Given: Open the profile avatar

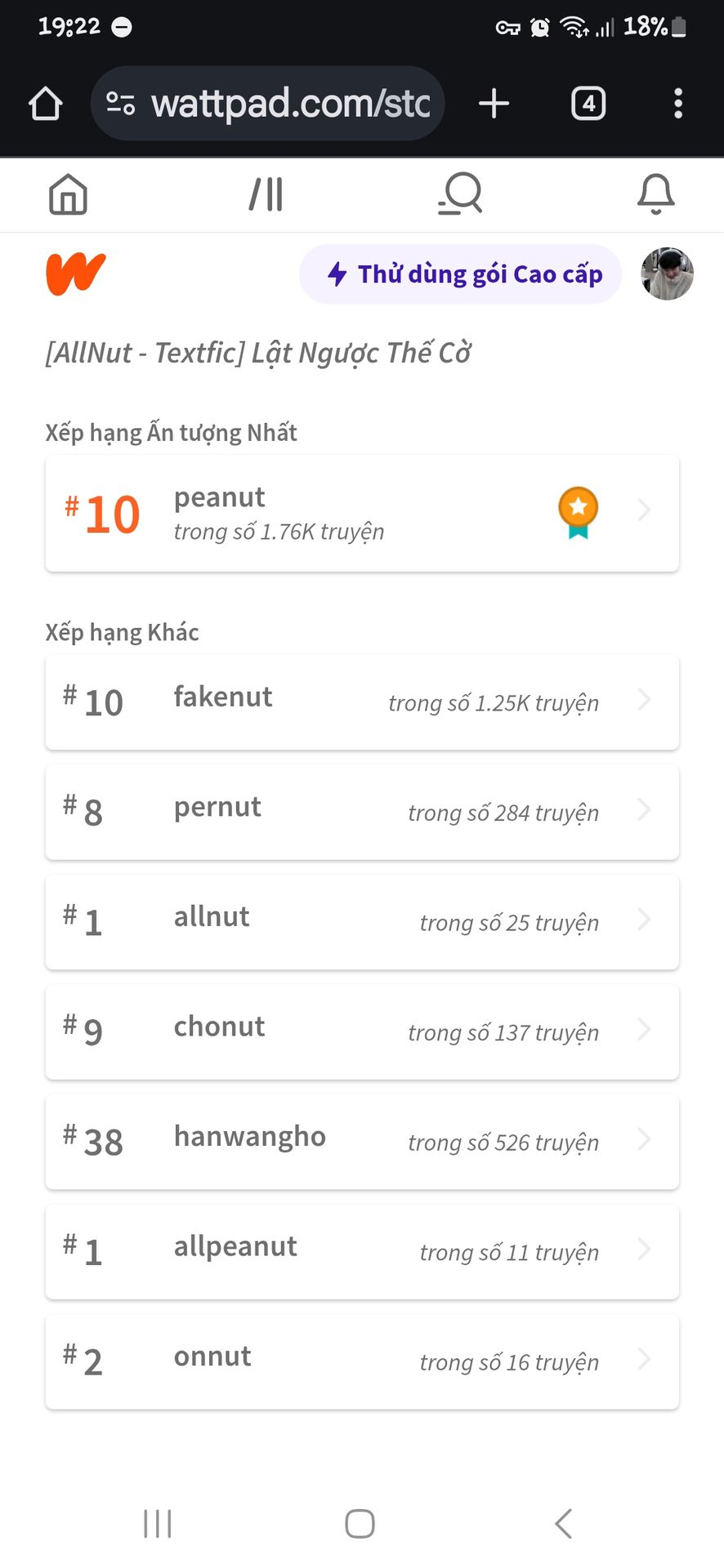Looking at the screenshot, I should tap(667, 274).
